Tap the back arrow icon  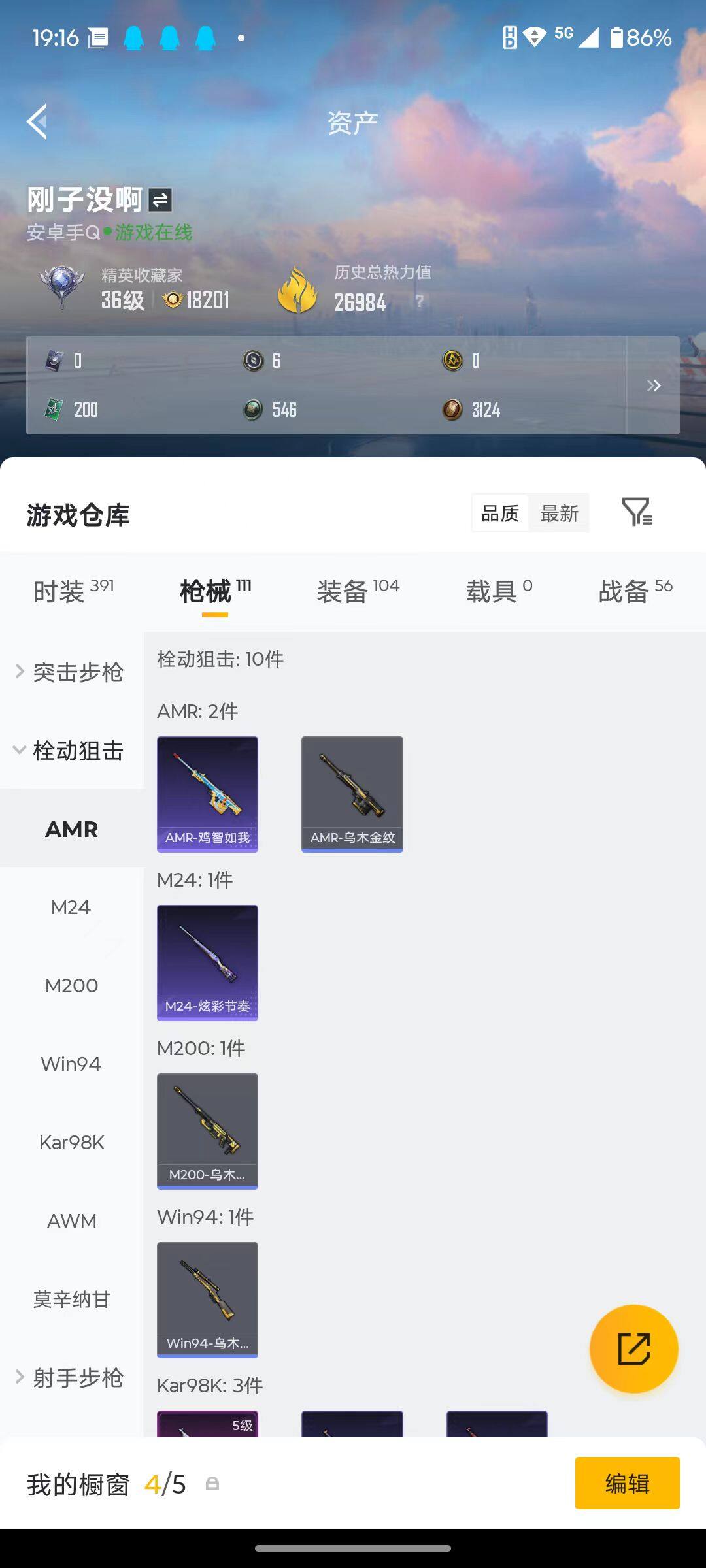(37, 121)
